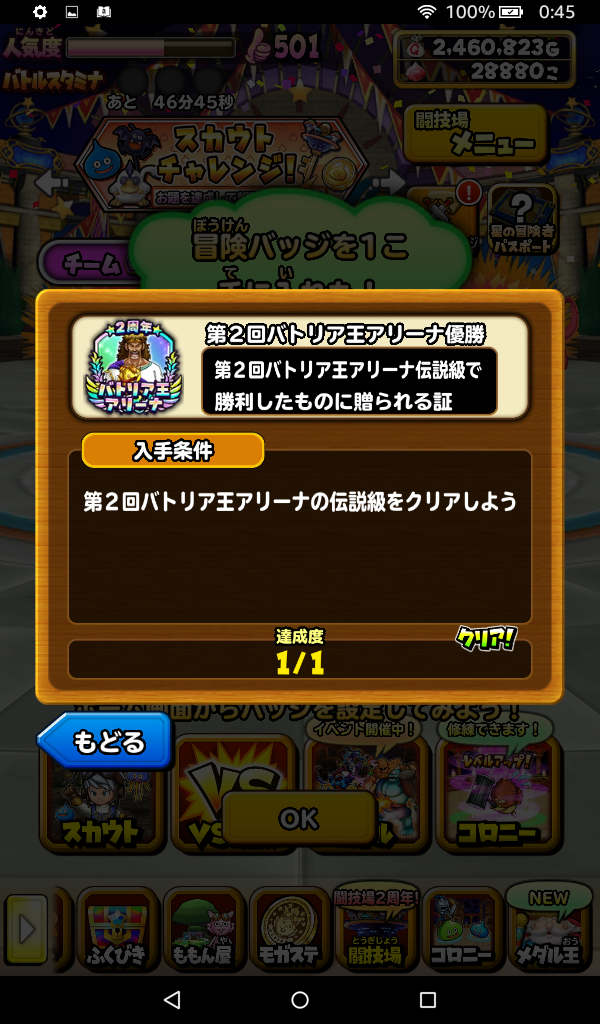Screen dimensions: 600x1024
Task: Open ももん屋 shop
Action: pos(203,930)
